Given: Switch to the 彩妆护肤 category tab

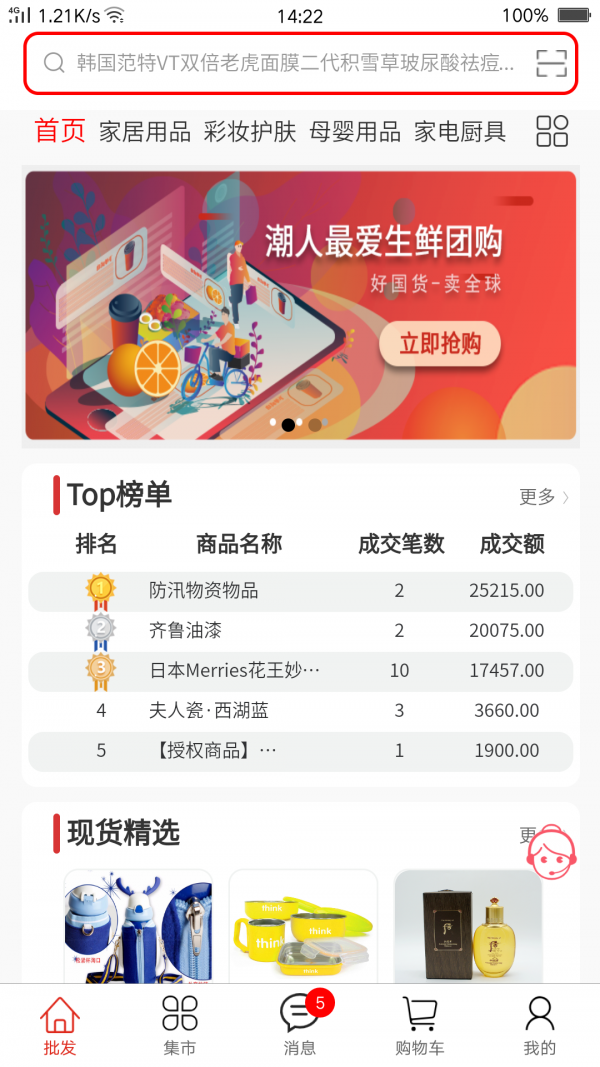Looking at the screenshot, I should (250, 131).
